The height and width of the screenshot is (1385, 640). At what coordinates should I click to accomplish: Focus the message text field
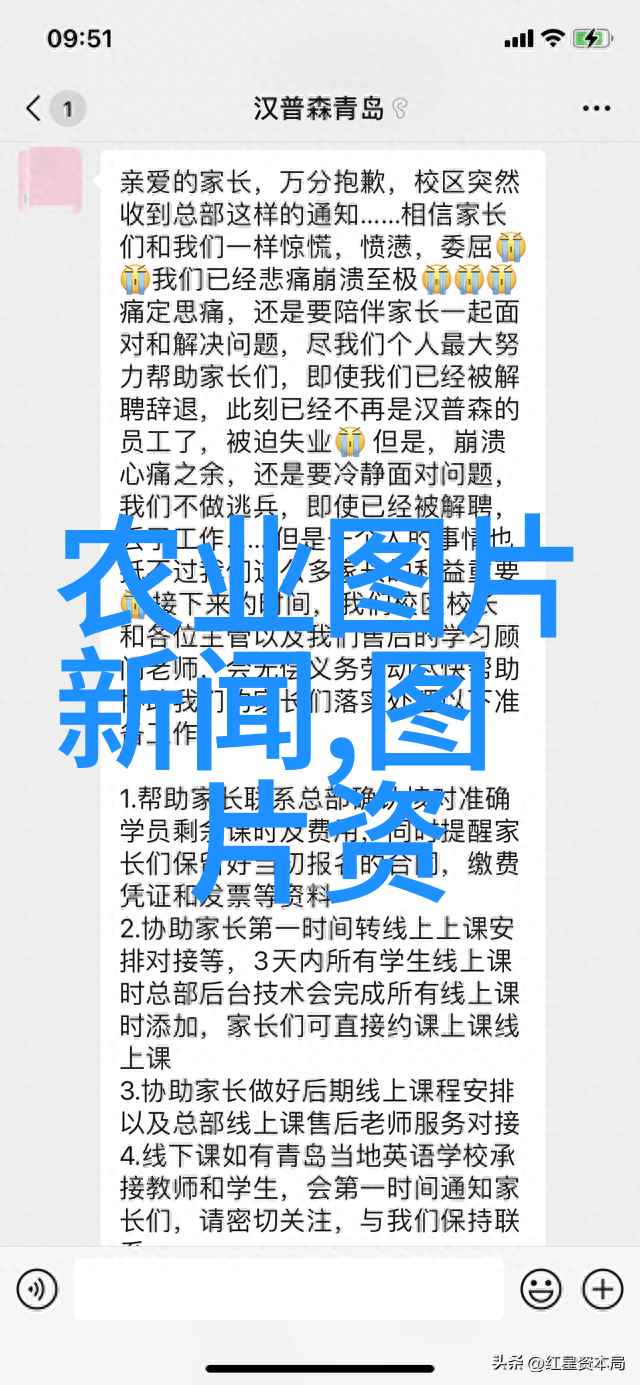(x=288, y=1289)
